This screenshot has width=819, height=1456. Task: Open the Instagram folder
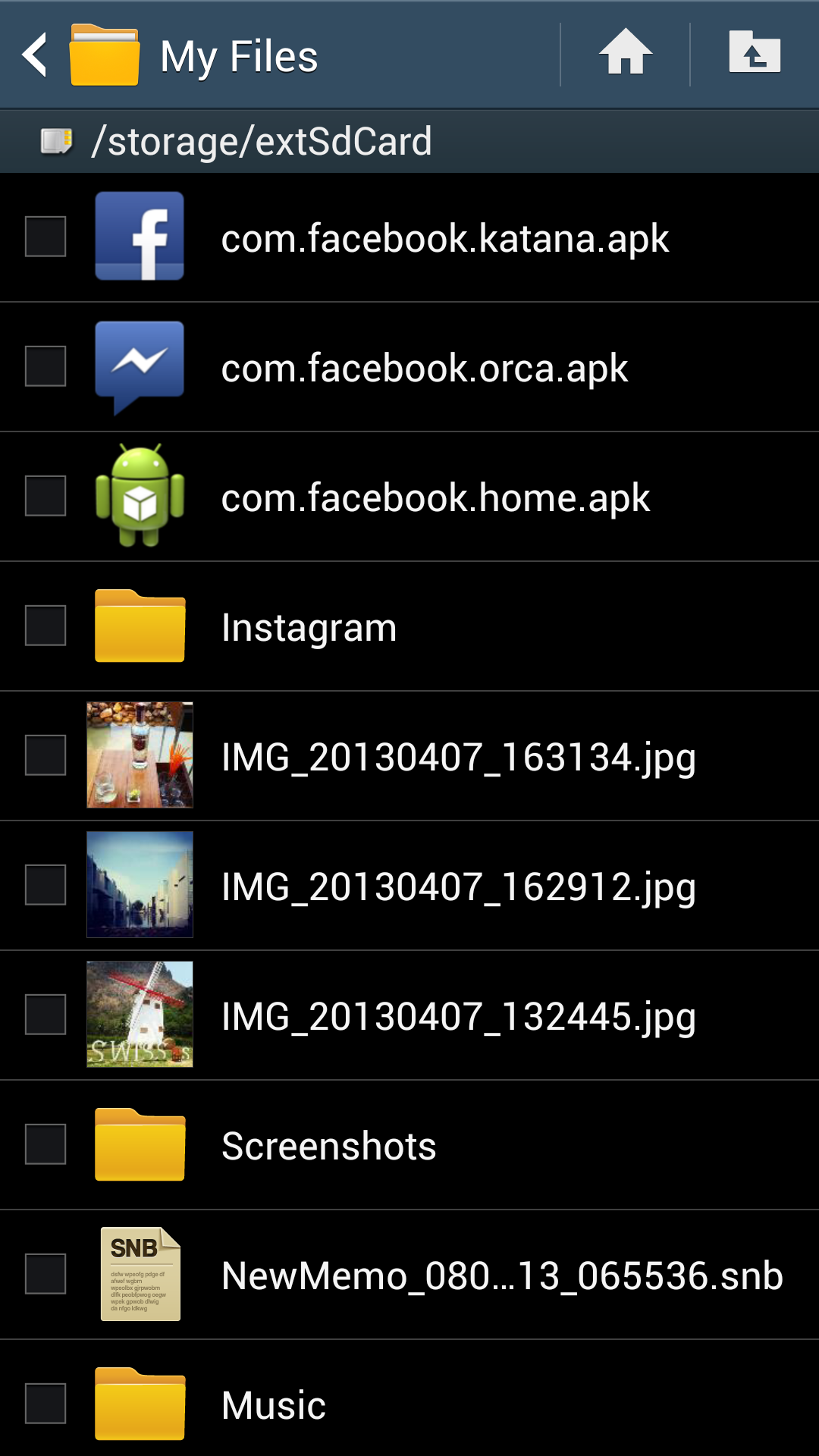coord(409,626)
